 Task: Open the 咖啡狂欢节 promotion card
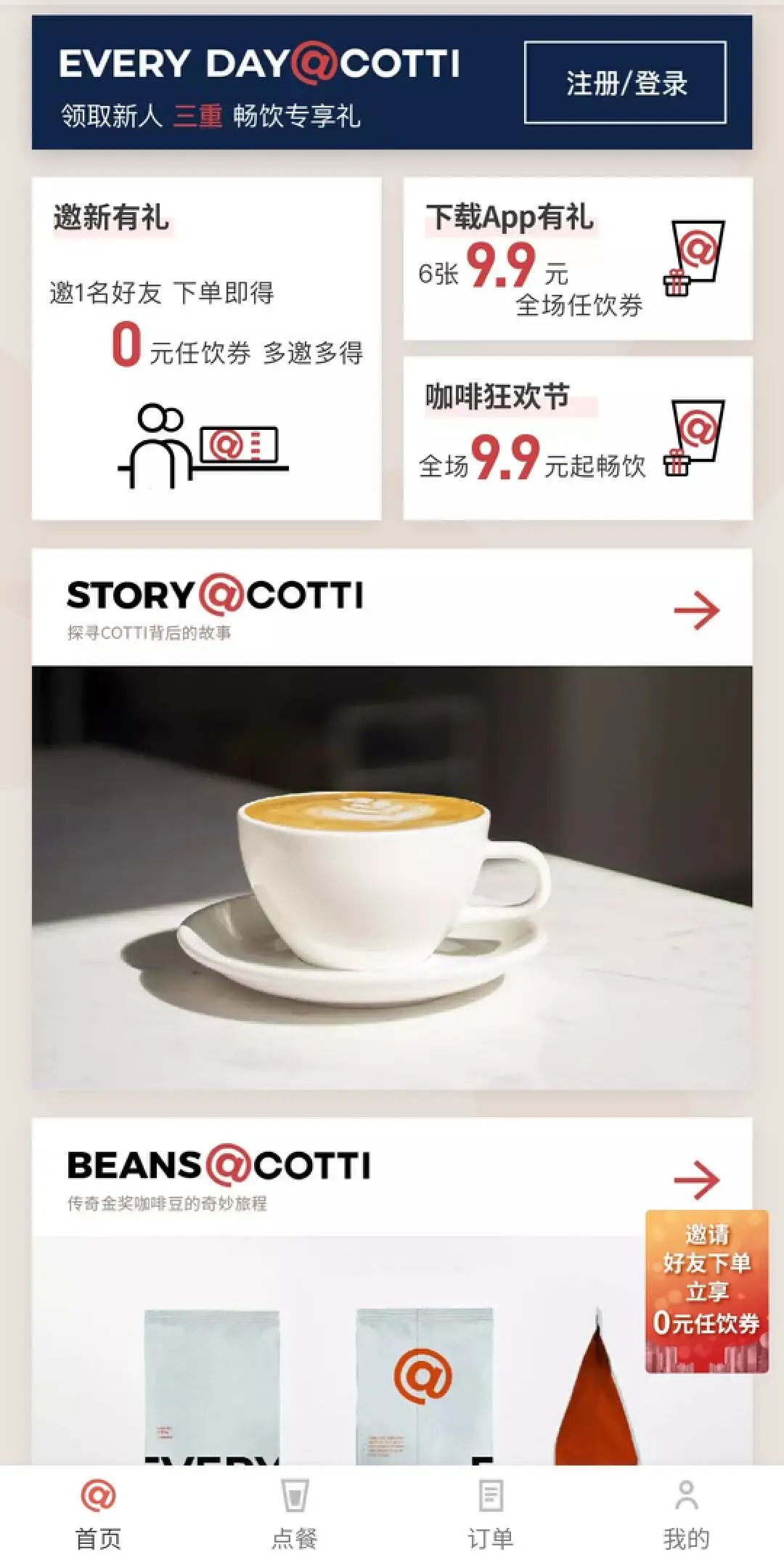578,439
